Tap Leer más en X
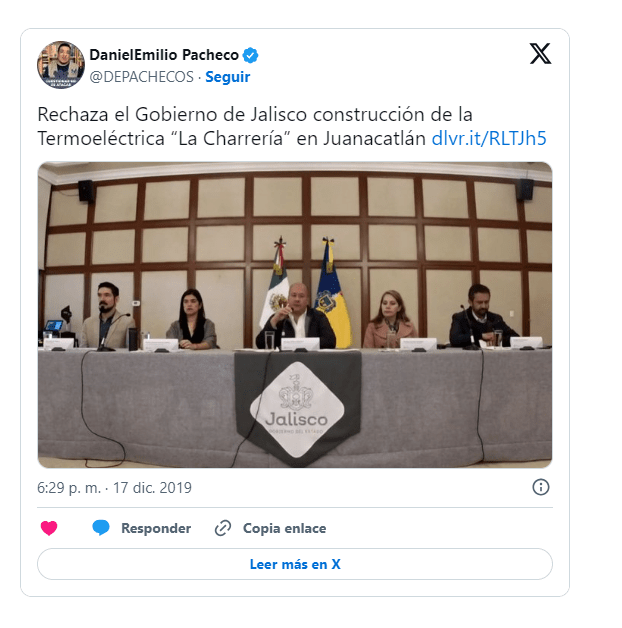 point(295,564)
